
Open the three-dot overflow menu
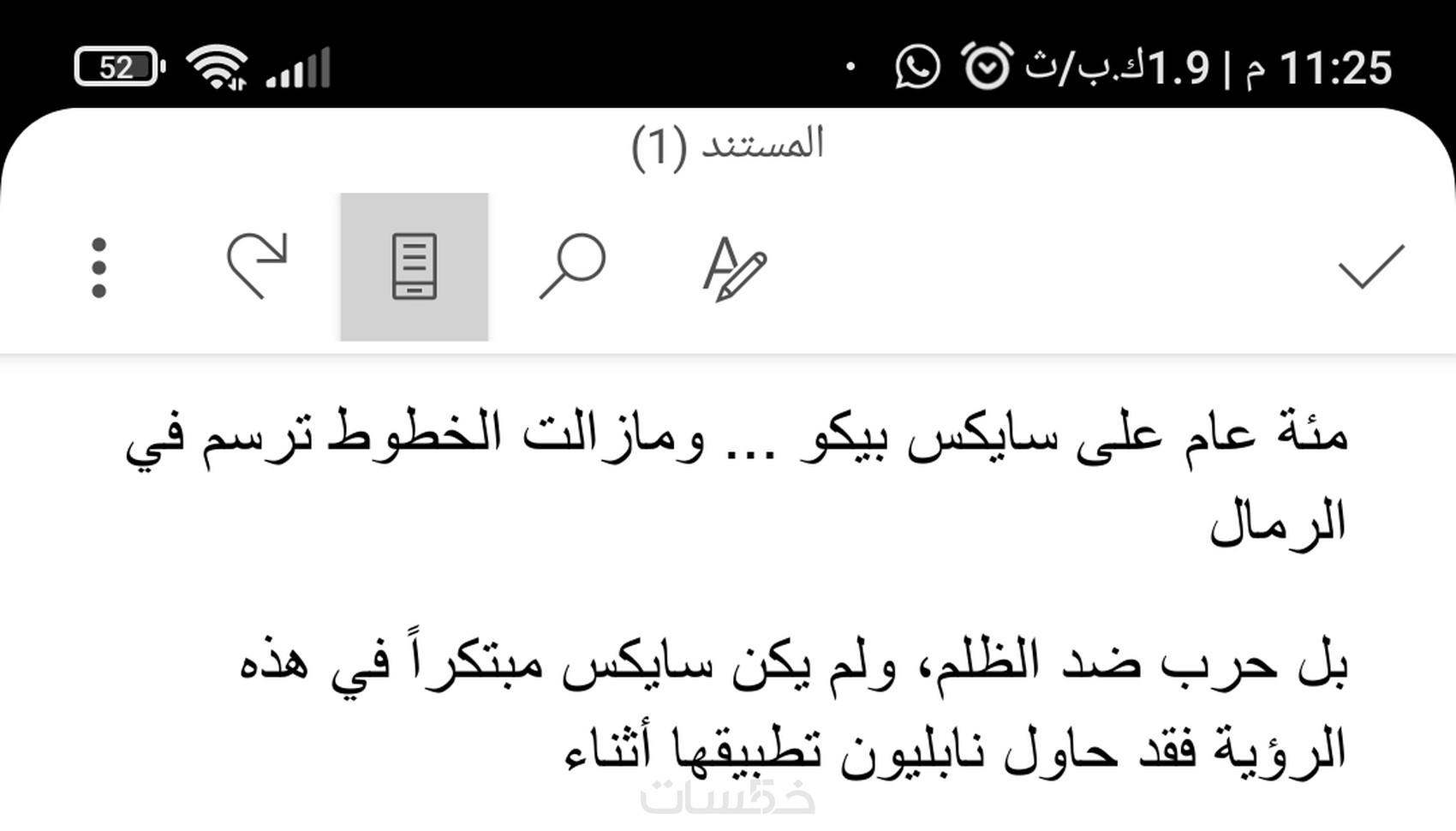click(98, 267)
